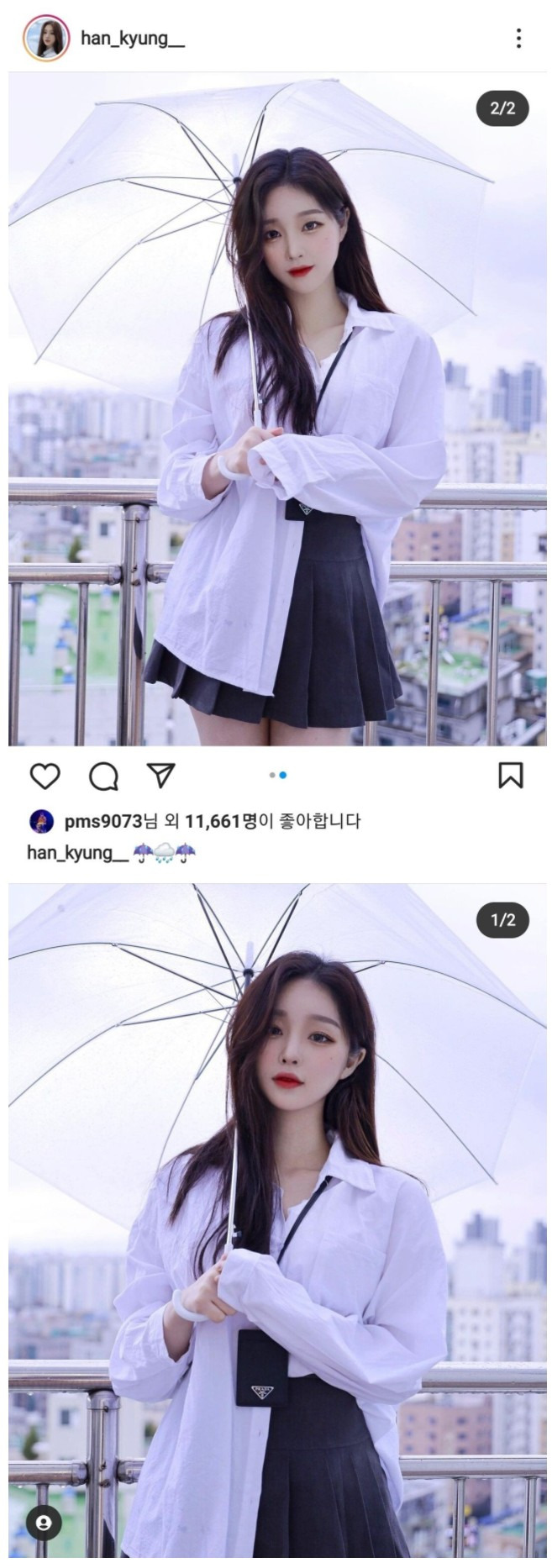
Task: Tap the carousel page indicator dots
Action: coord(278,775)
